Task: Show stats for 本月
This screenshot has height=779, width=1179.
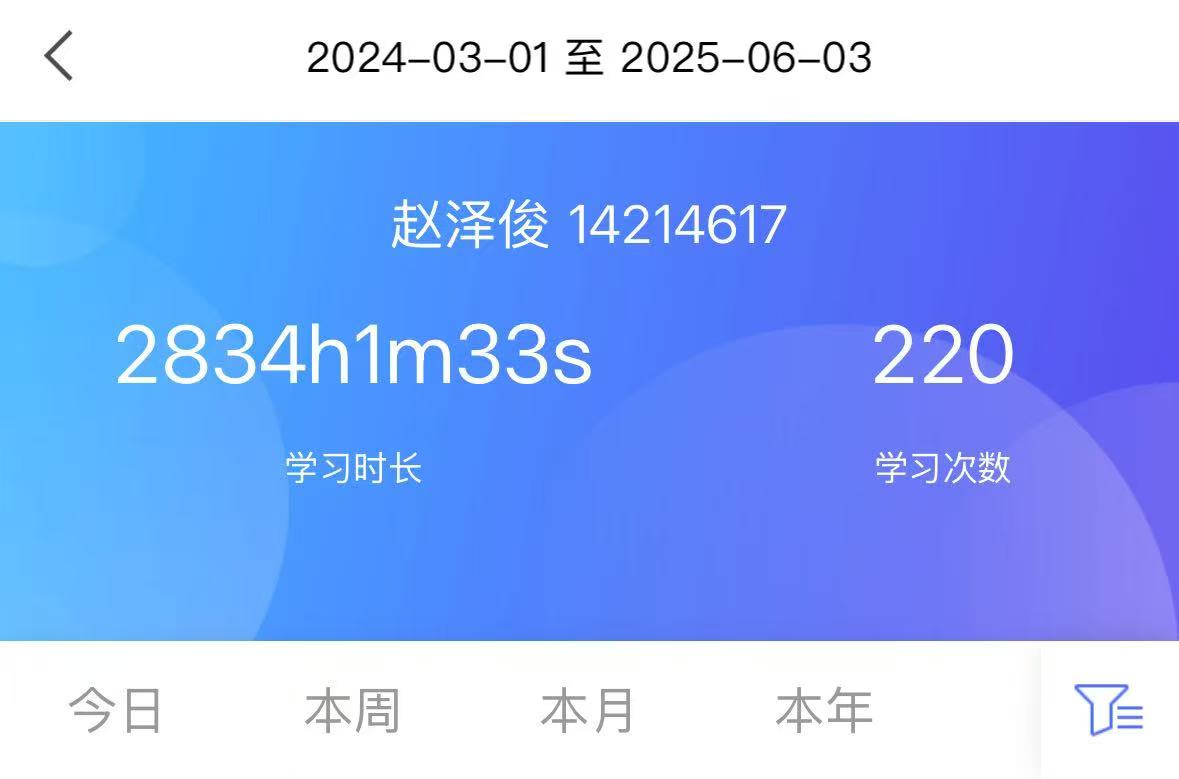Action: click(x=588, y=711)
